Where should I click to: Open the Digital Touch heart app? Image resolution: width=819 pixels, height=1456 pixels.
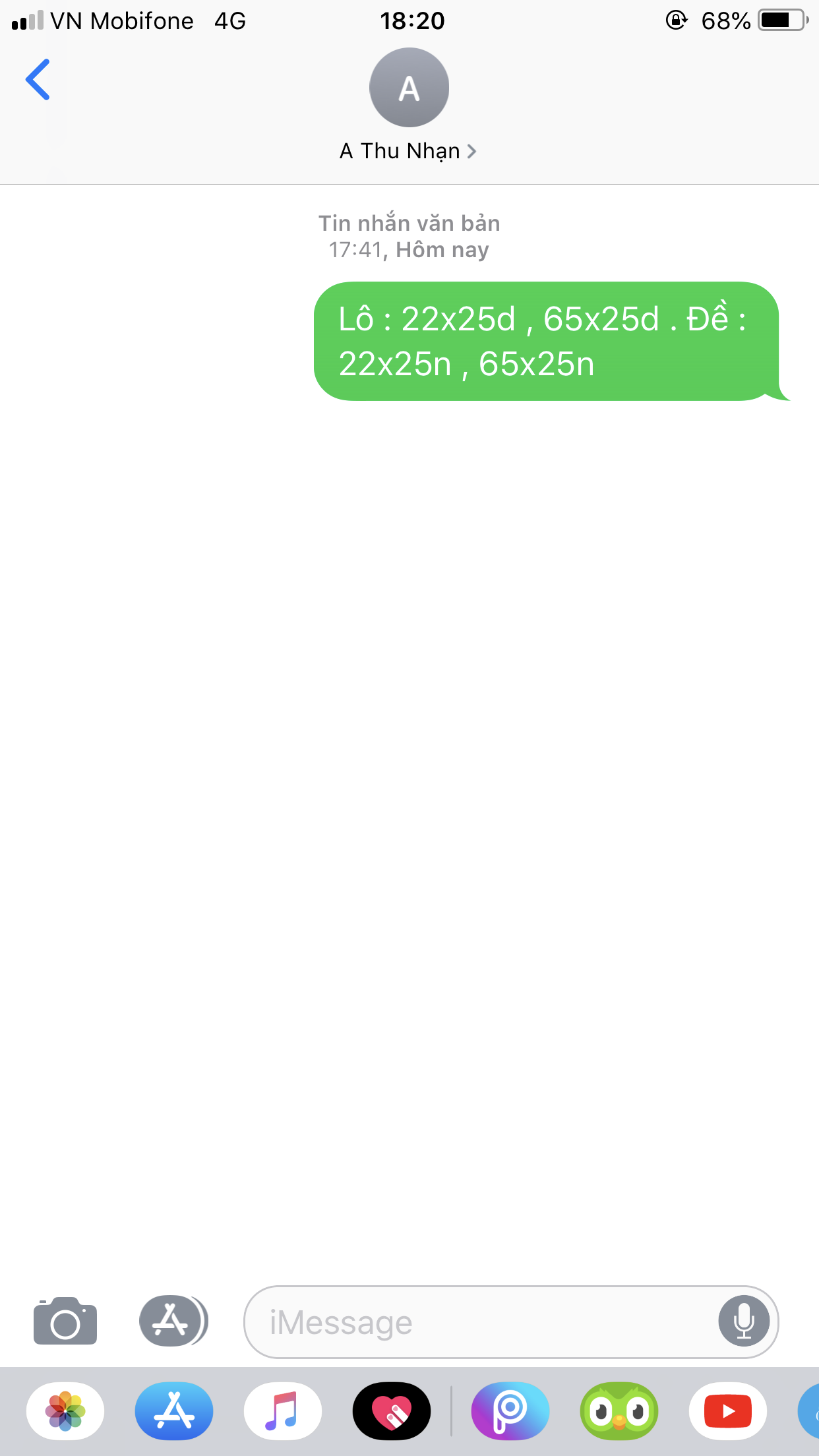click(x=392, y=1411)
